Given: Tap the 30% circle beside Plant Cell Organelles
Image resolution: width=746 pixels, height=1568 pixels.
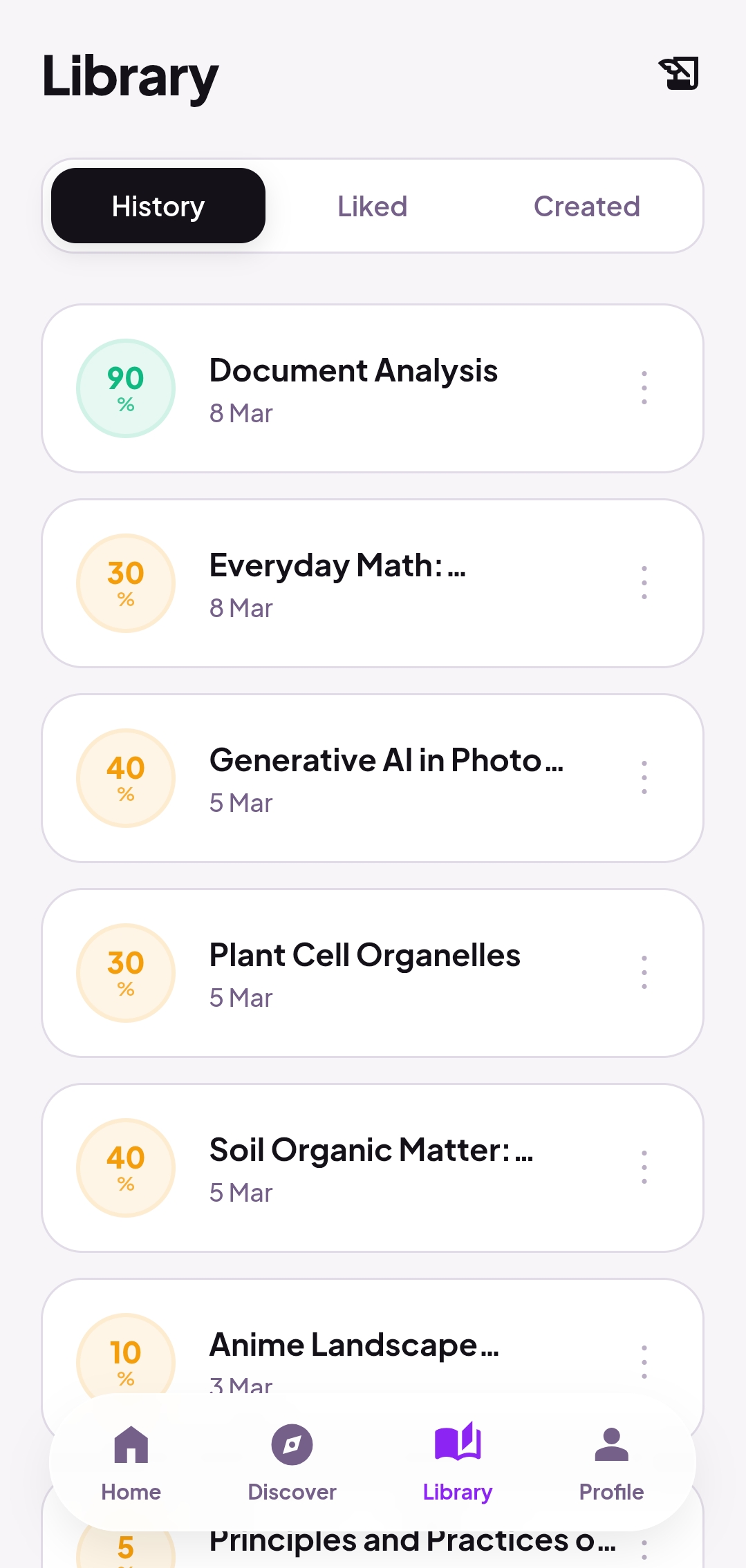Looking at the screenshot, I should pos(127,972).
